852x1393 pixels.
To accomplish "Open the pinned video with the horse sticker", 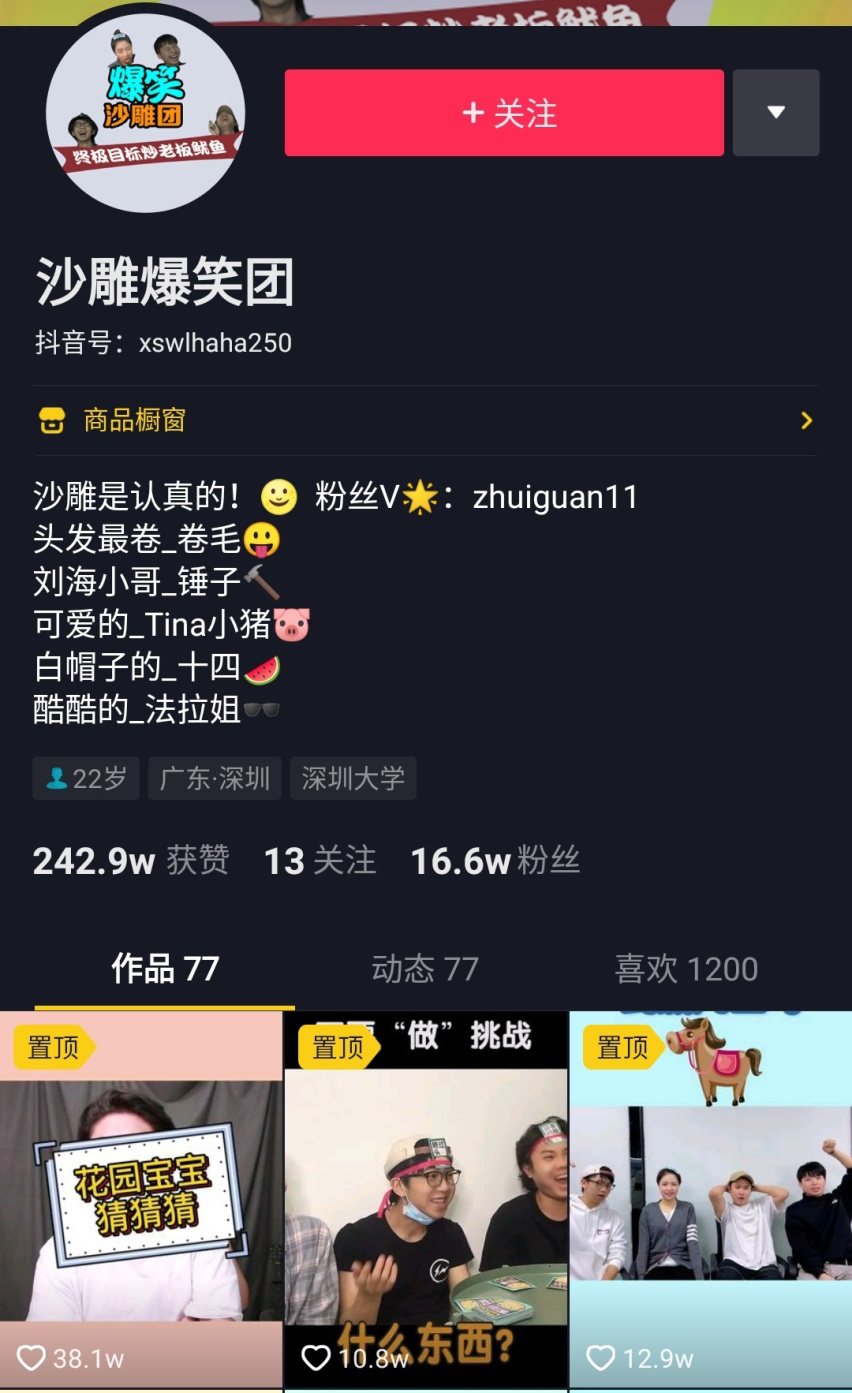I will (710, 1200).
